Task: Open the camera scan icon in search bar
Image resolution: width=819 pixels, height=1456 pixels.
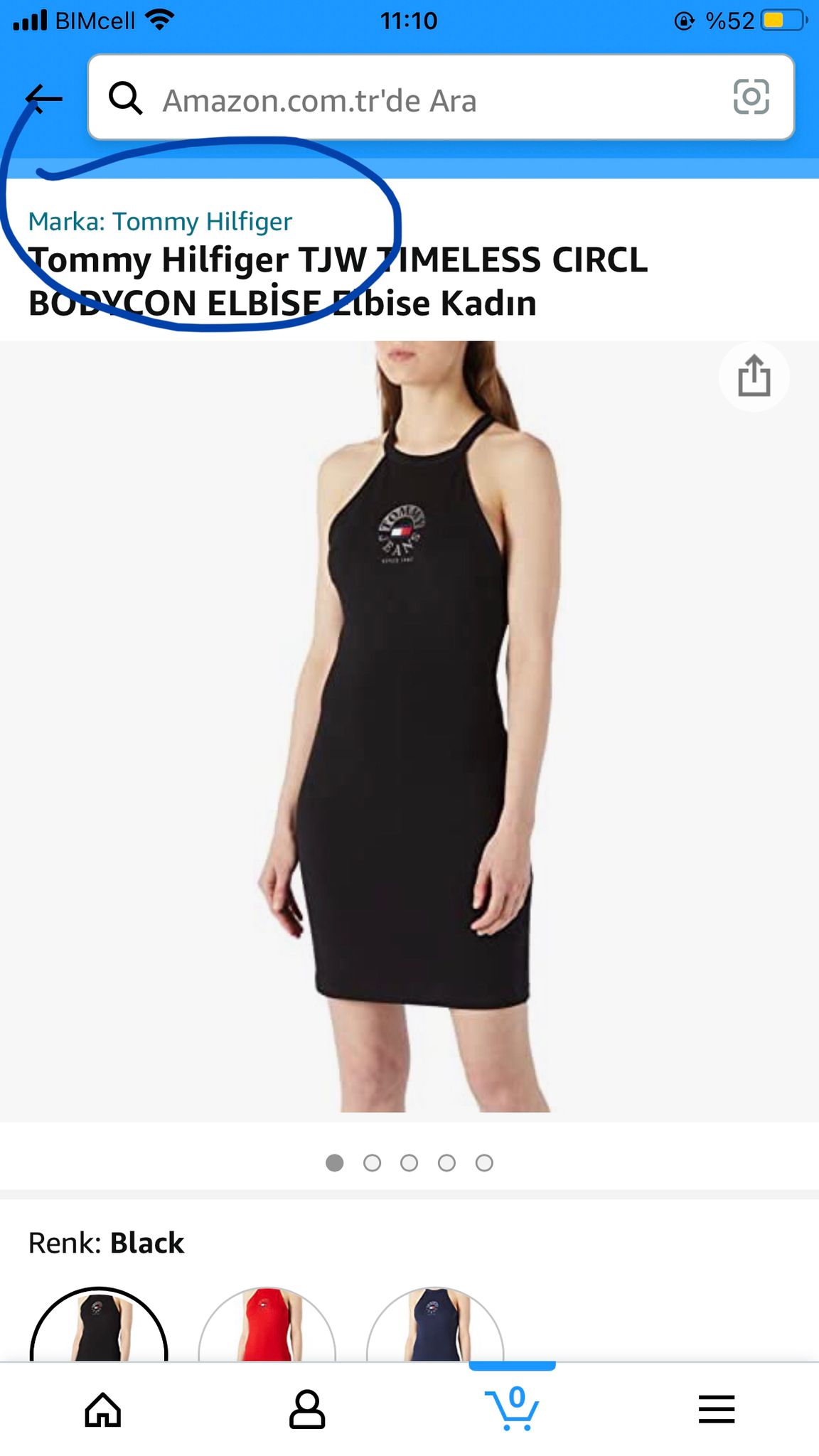Action: click(x=751, y=97)
